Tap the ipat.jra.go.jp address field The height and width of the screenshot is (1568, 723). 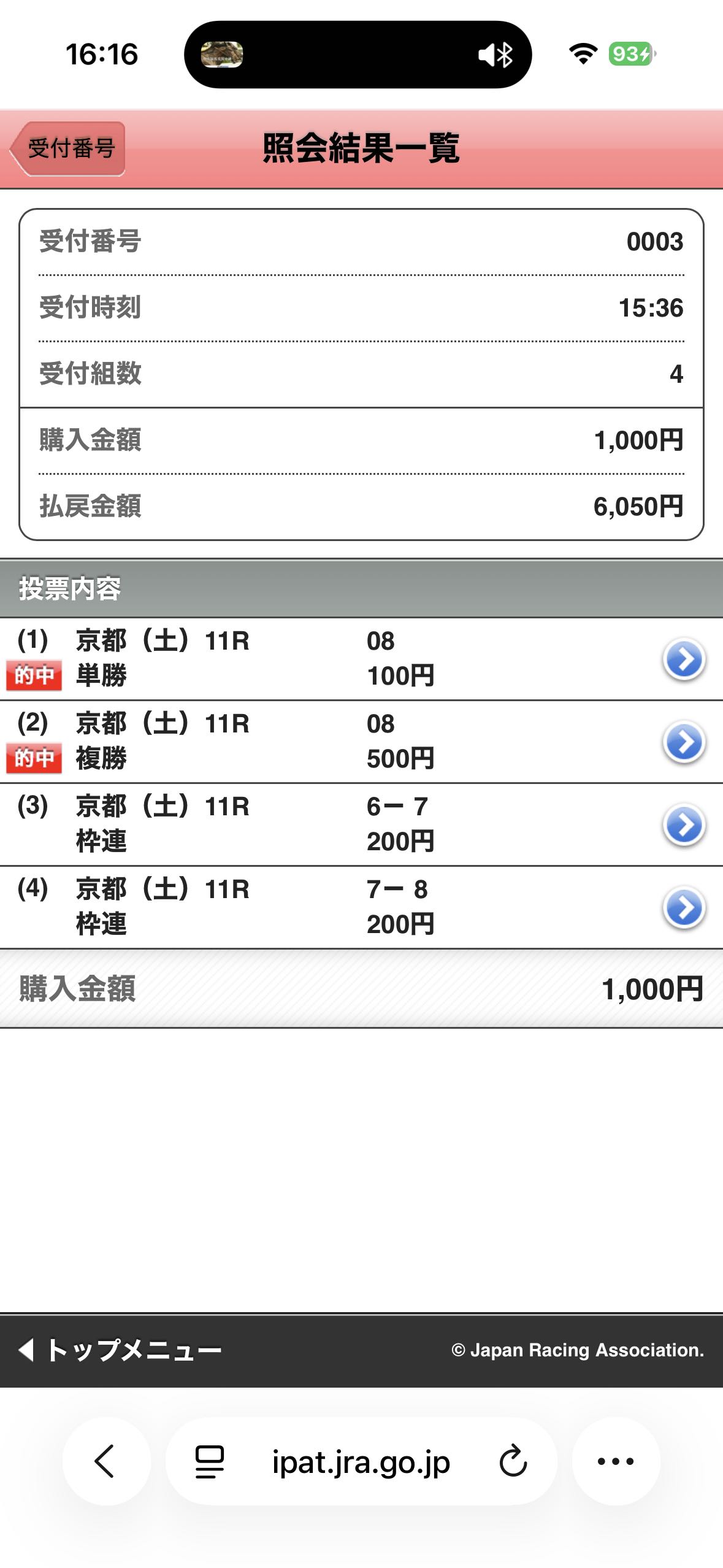click(x=361, y=1462)
